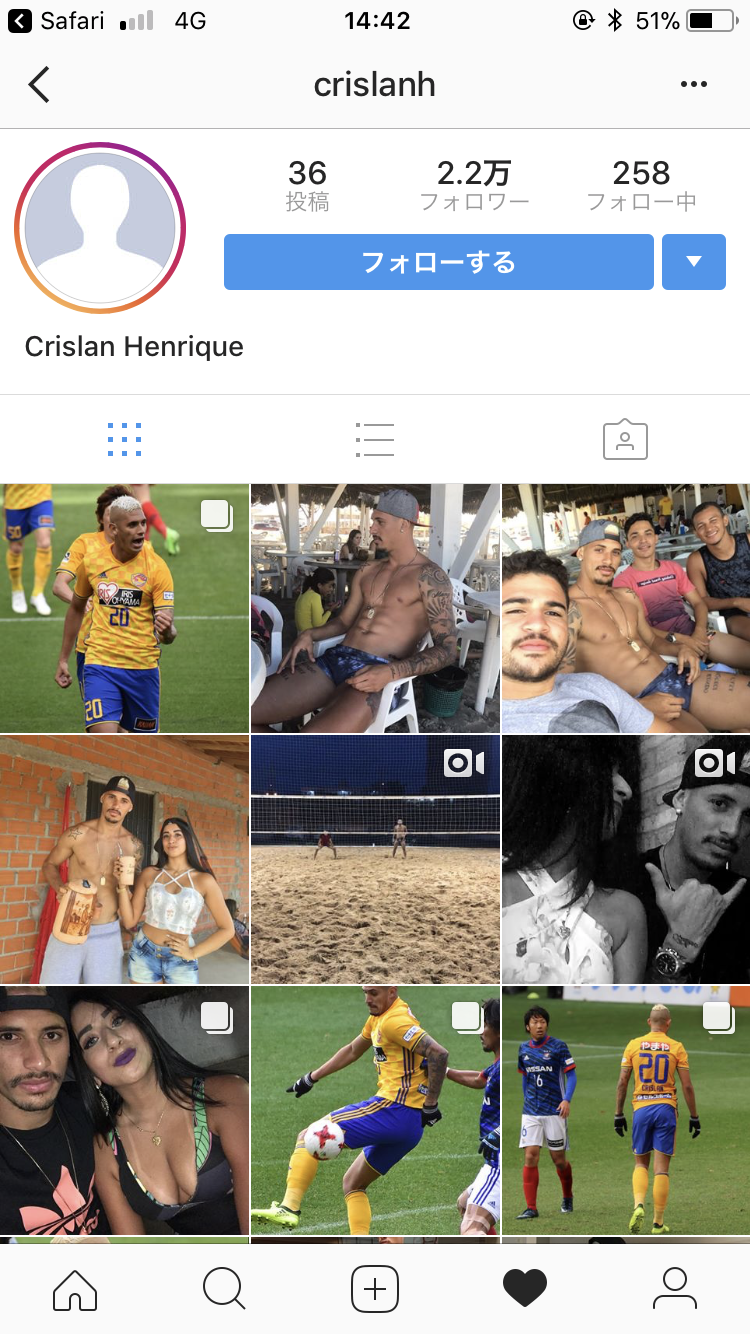Screen dimensions: 750x1334
Task: Open the player controlling ball post
Action: (x=375, y=1110)
